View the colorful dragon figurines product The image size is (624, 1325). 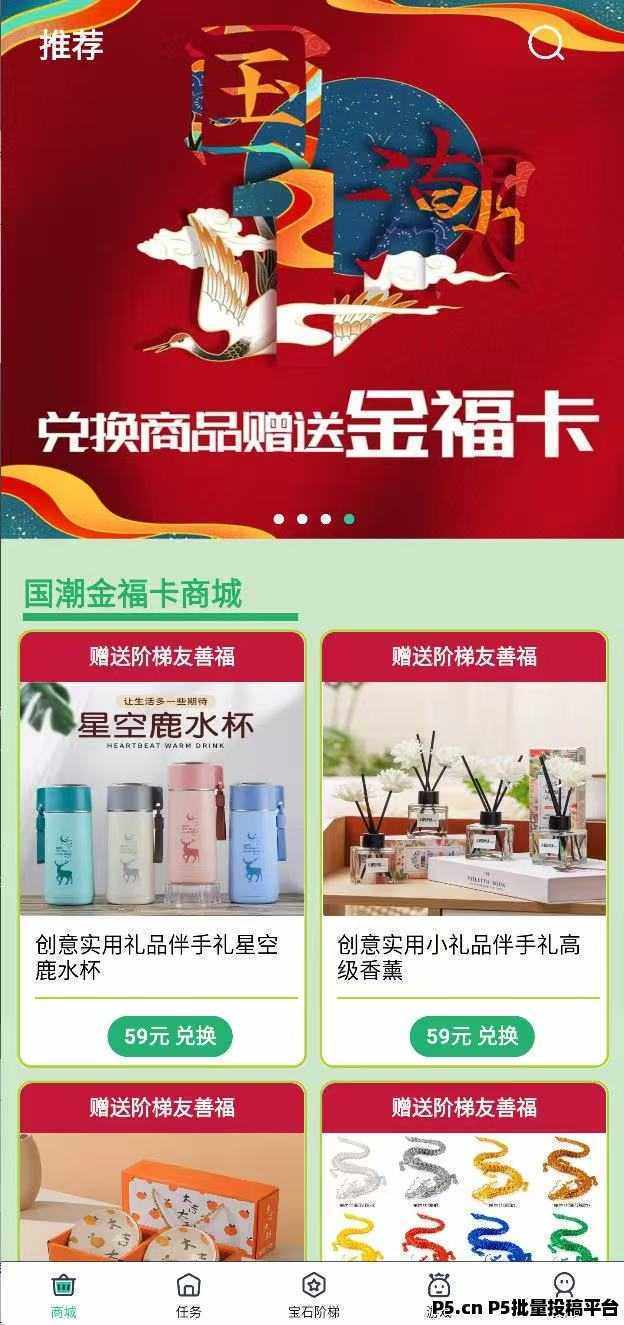tap(464, 1200)
